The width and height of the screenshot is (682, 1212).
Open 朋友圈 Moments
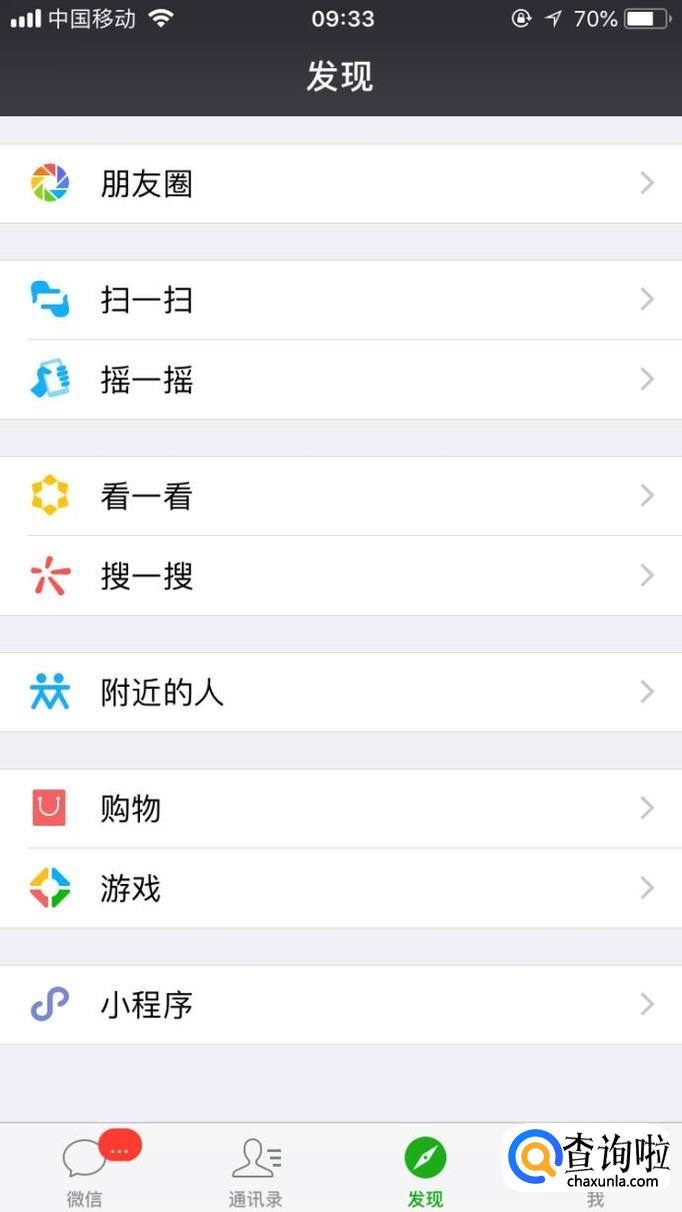(x=340, y=184)
